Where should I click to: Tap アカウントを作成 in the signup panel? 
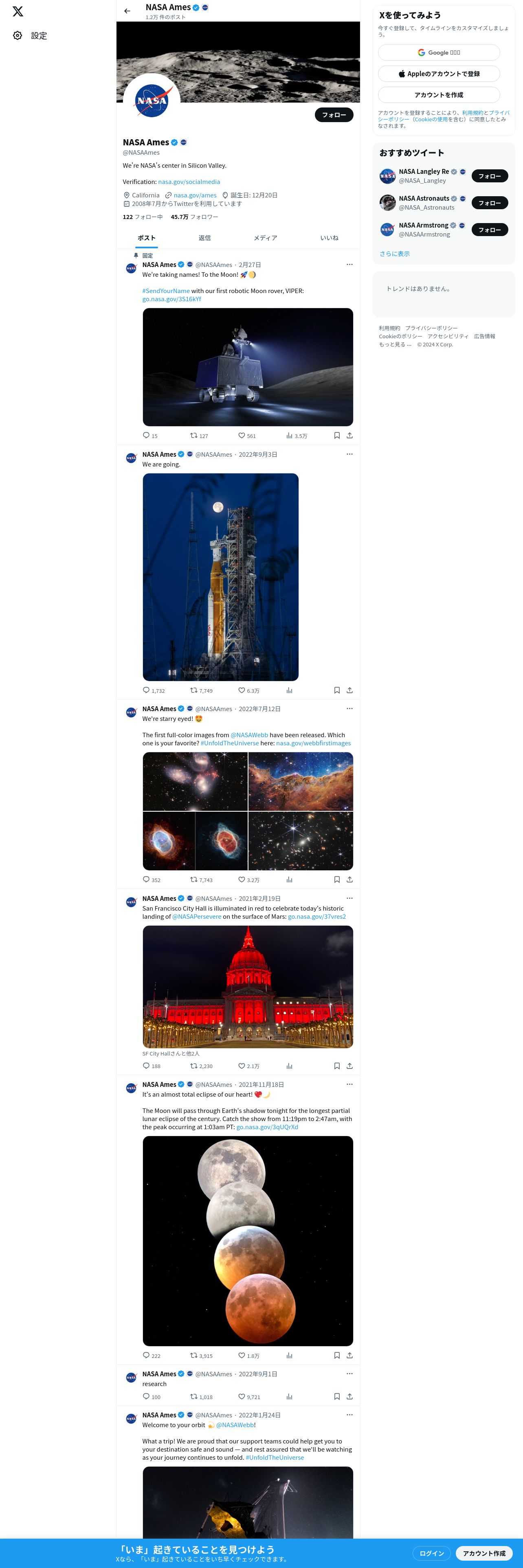[438, 95]
